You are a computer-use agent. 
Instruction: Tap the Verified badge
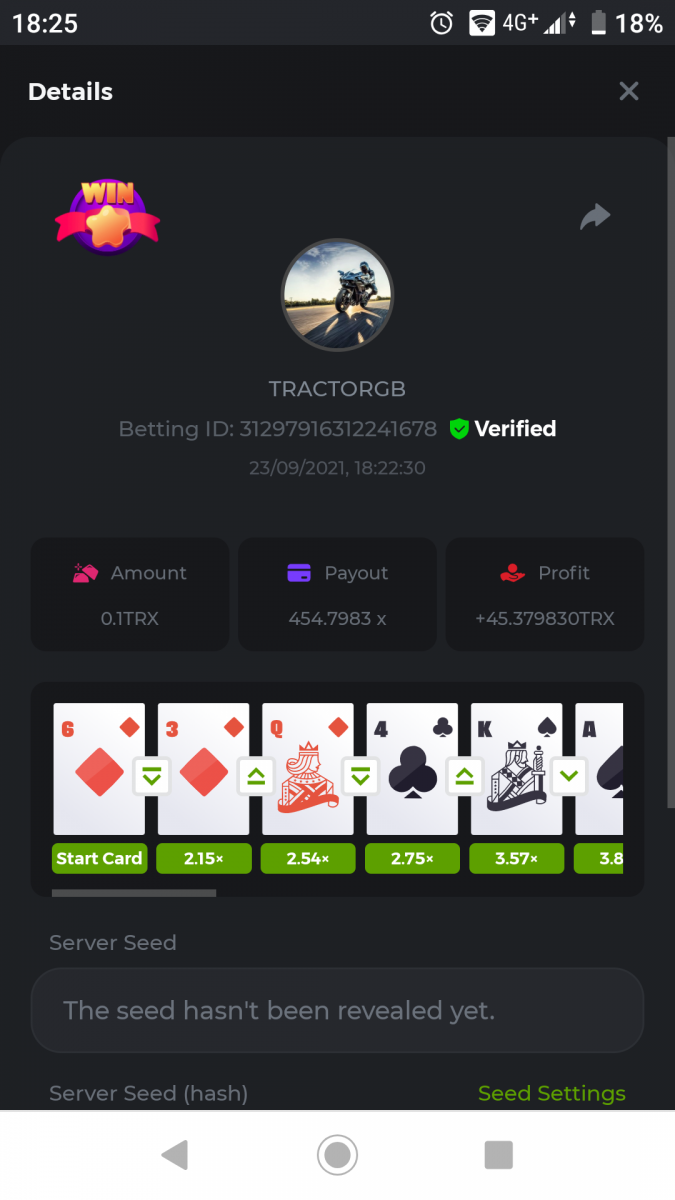pyautogui.click(x=503, y=429)
